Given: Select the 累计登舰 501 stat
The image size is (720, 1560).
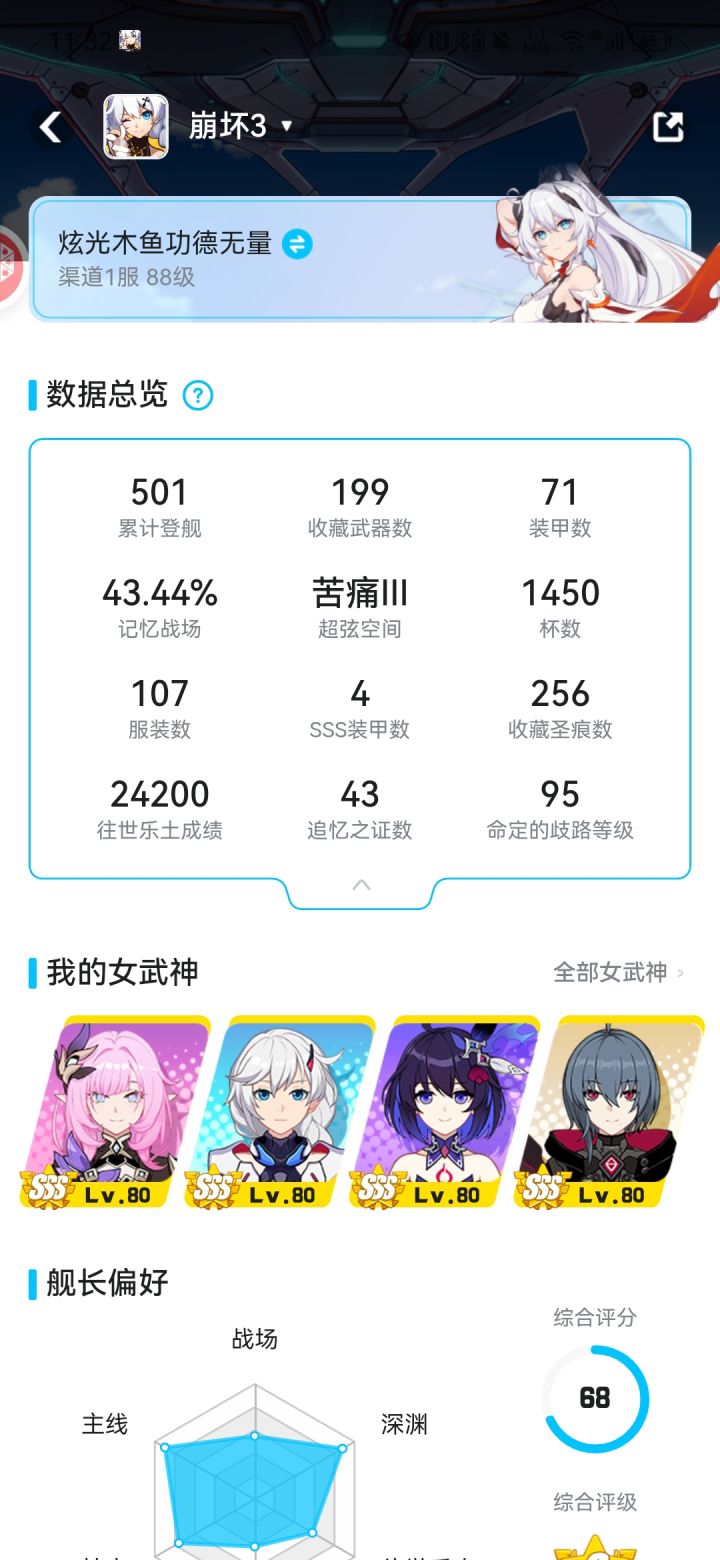Looking at the screenshot, I should tap(160, 500).
